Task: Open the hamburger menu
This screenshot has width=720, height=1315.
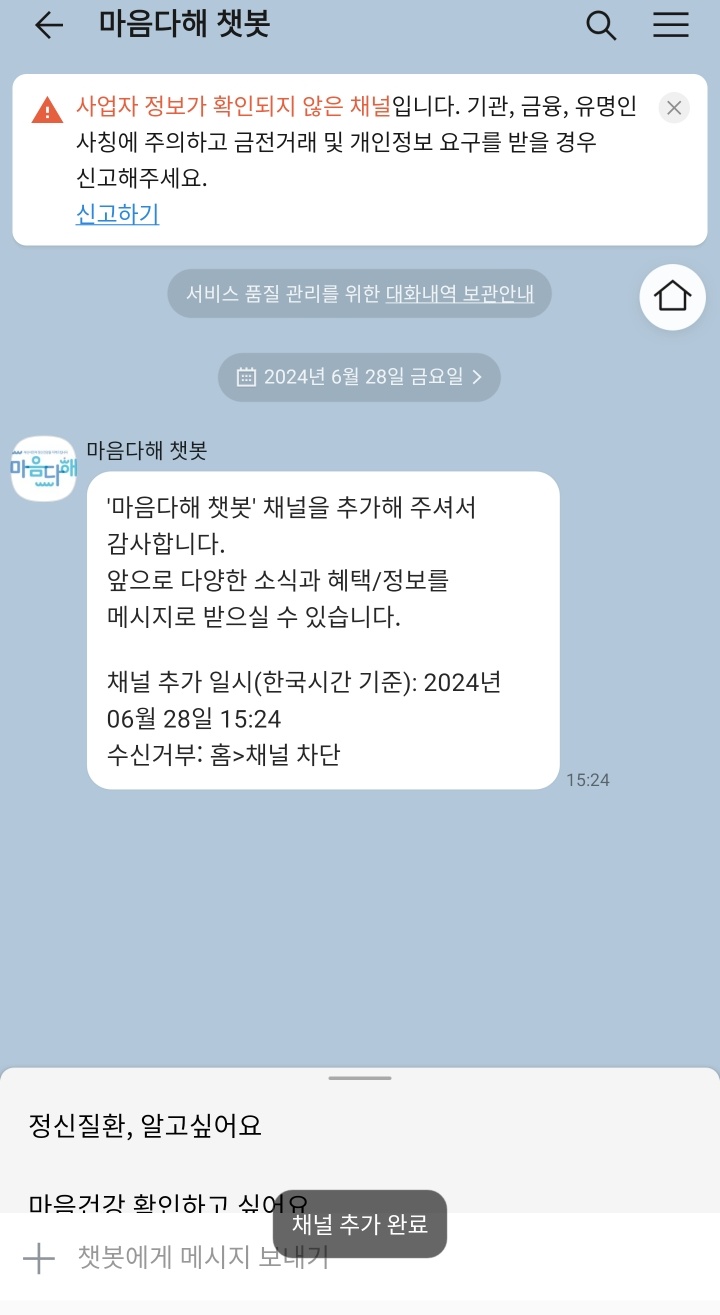Action: 671,26
